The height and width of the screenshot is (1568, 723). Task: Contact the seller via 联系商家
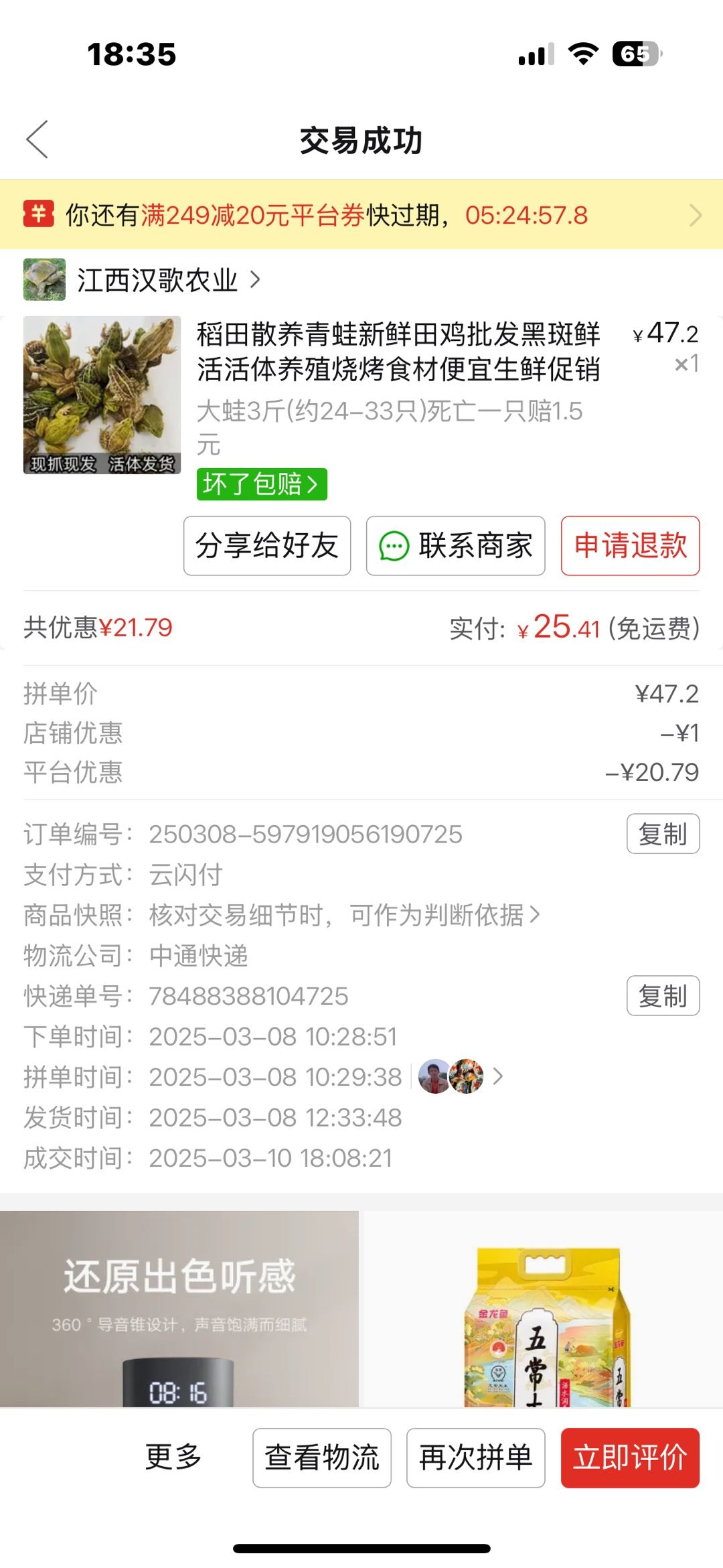pos(455,545)
